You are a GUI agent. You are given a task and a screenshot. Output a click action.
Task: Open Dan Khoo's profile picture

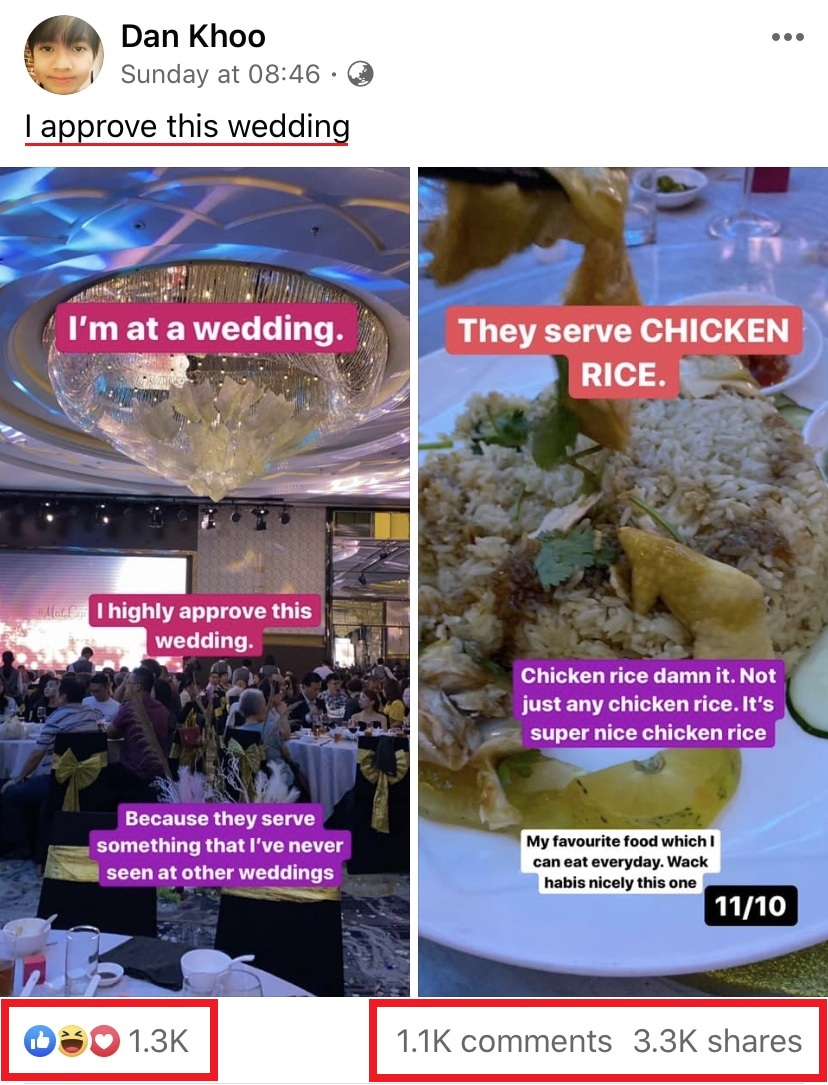pos(64,55)
